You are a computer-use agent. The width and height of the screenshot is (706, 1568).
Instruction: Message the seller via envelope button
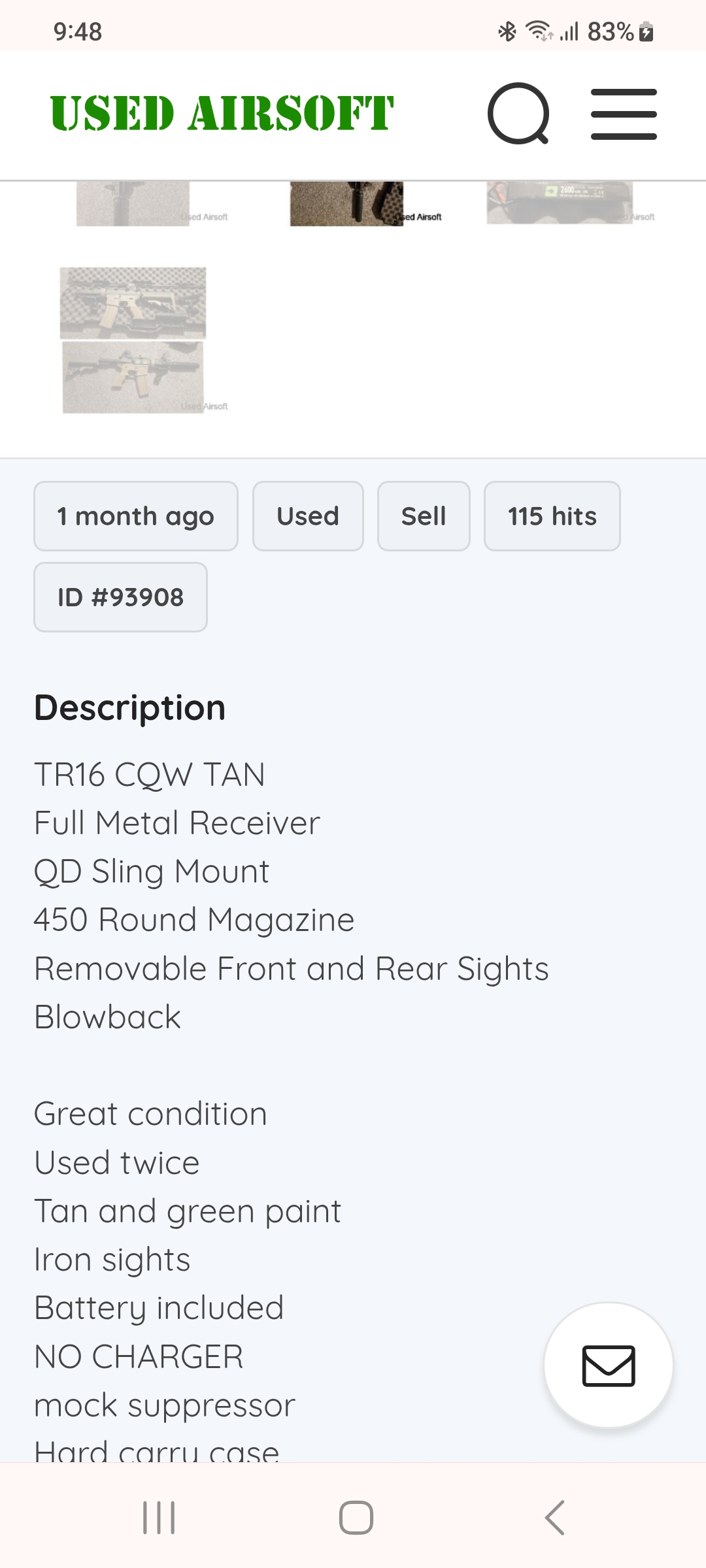point(608,1365)
